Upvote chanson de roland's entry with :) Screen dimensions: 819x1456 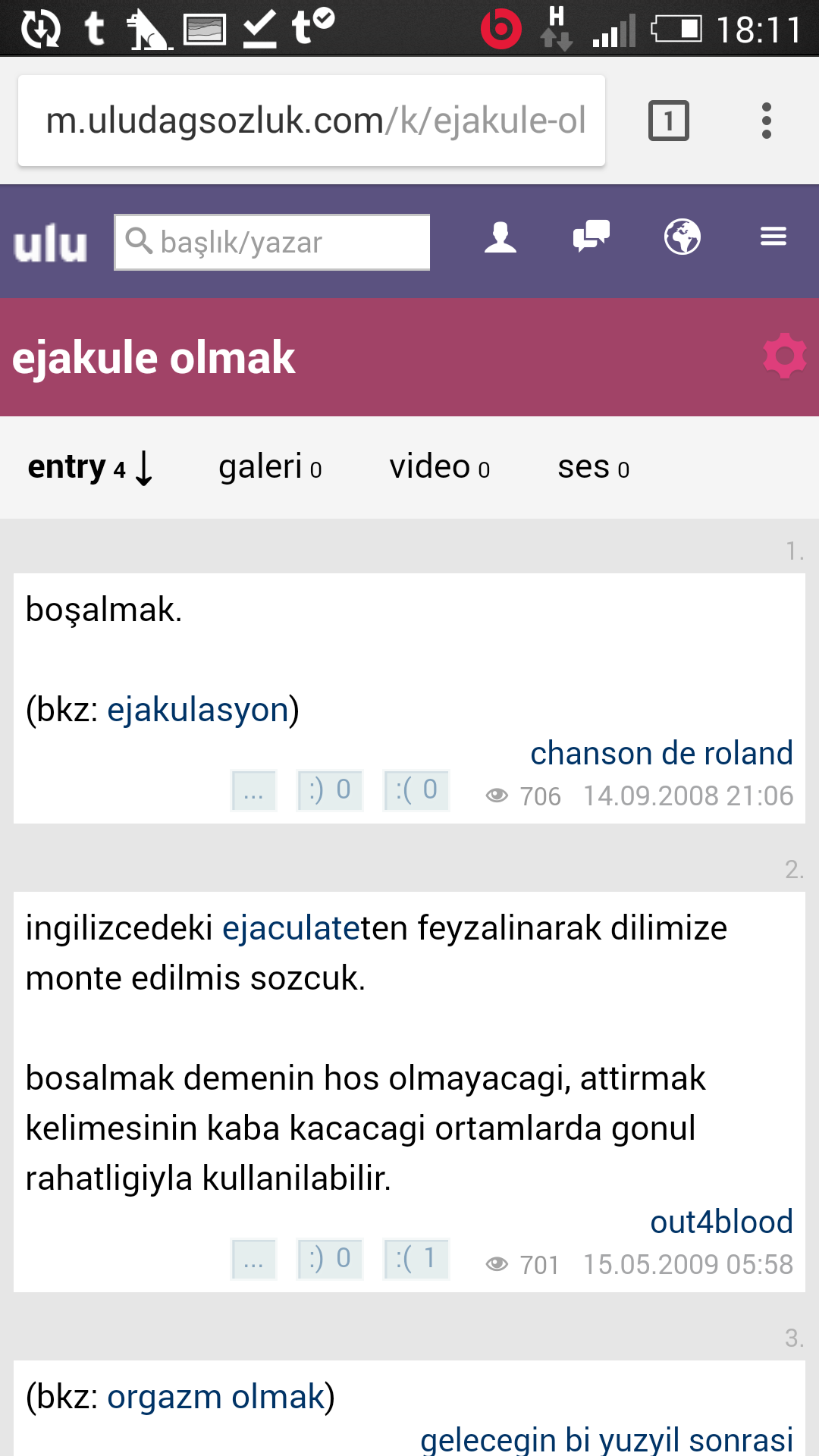(x=329, y=790)
